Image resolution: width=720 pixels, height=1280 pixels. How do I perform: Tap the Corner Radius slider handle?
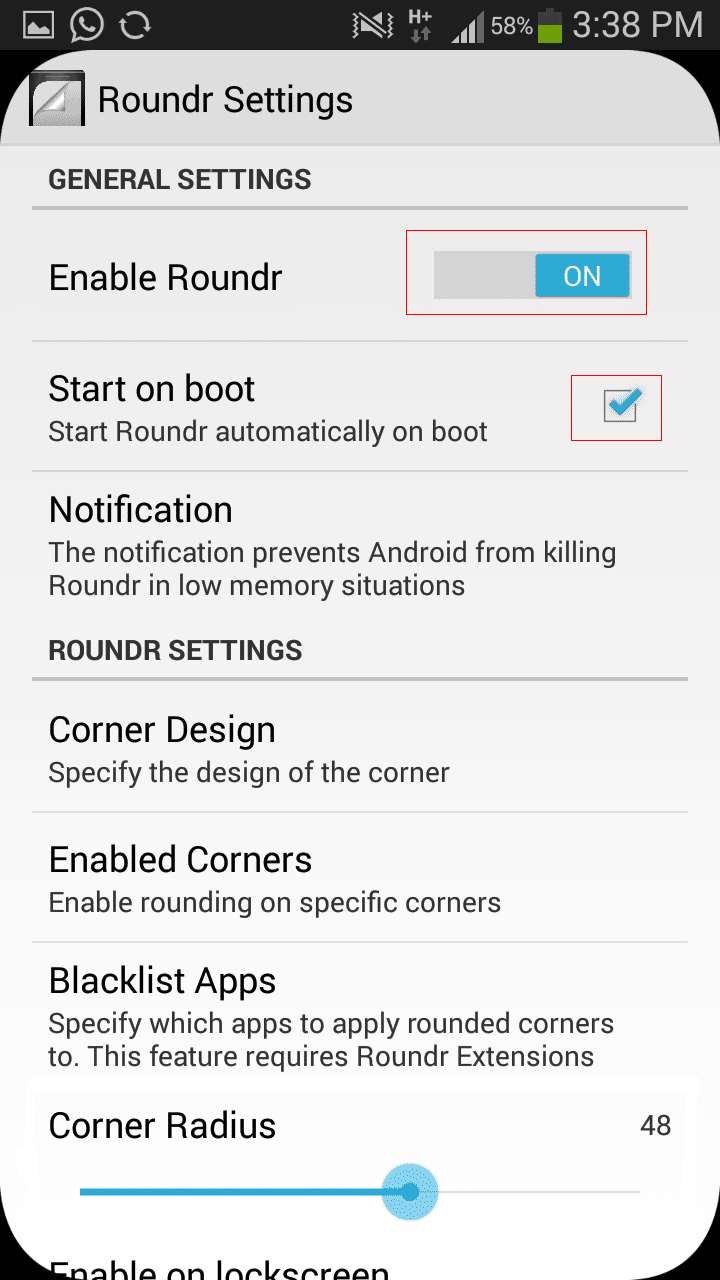click(410, 1192)
